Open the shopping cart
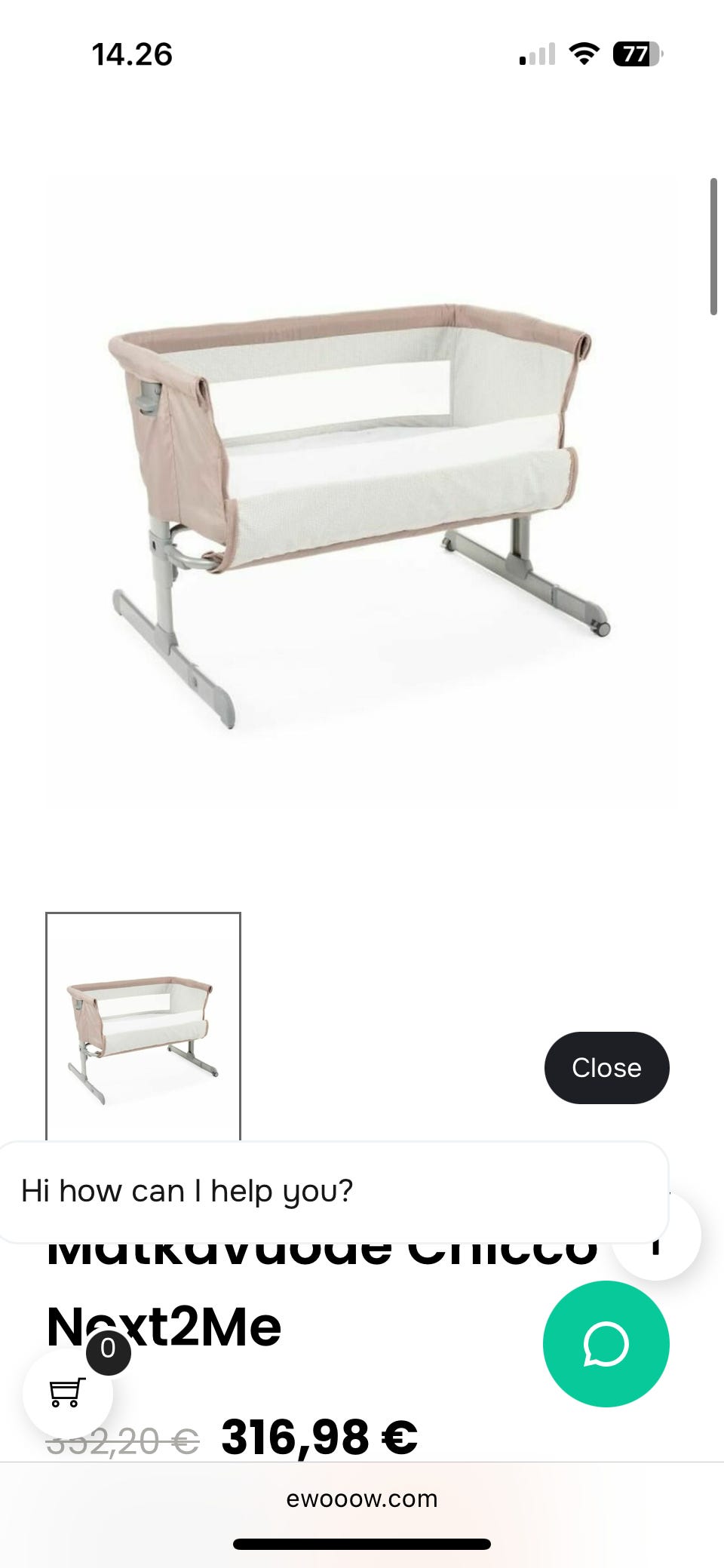Screen dimensions: 724x1568 (68, 1392)
